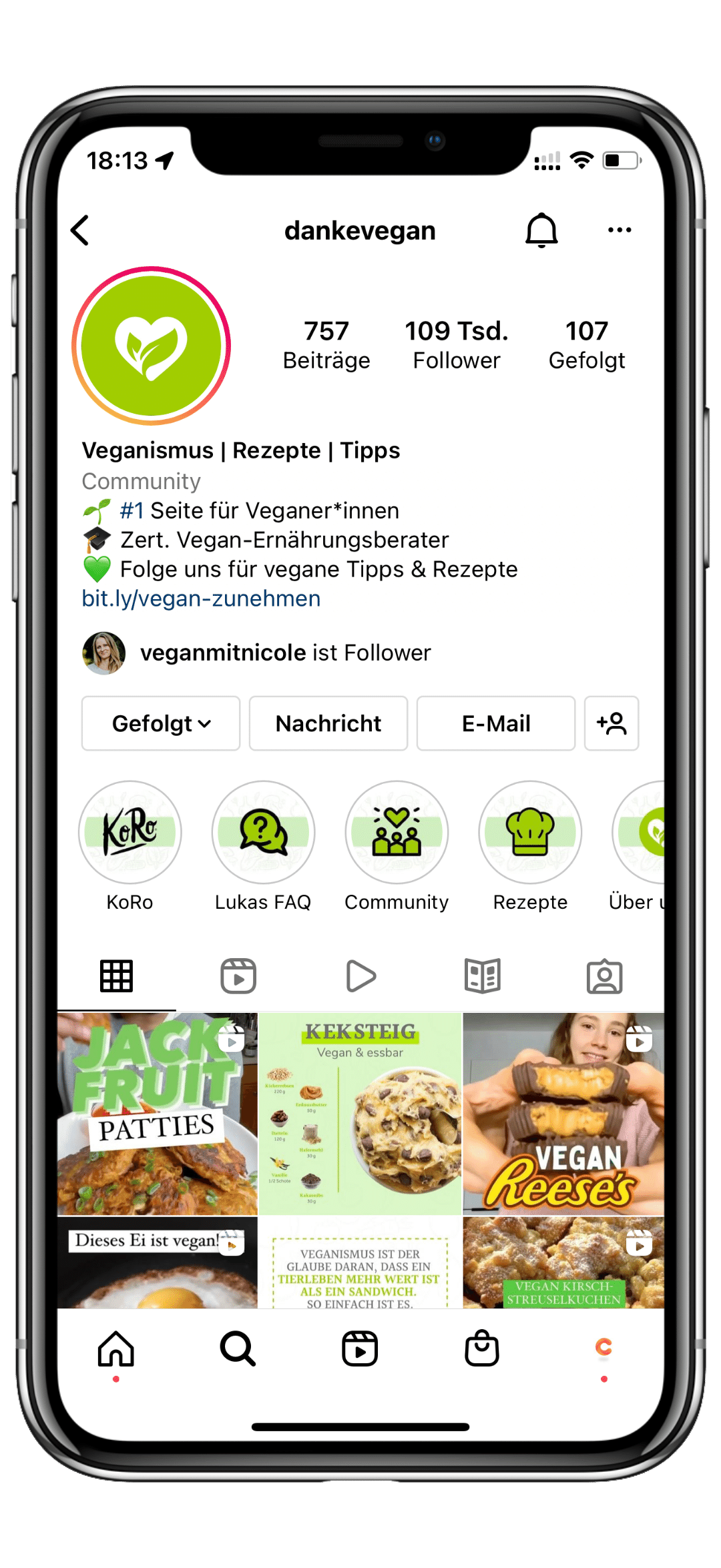Send a message via Nachricht button
The image size is (721, 1568).
click(328, 723)
